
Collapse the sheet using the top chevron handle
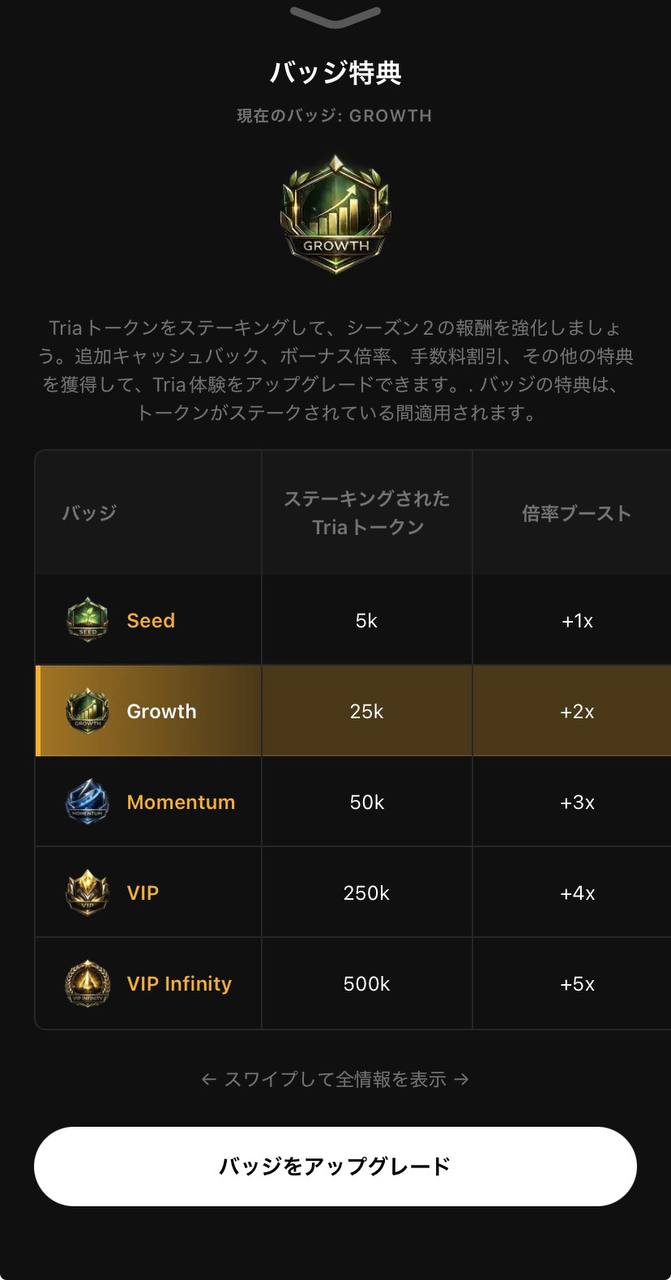(x=335, y=16)
